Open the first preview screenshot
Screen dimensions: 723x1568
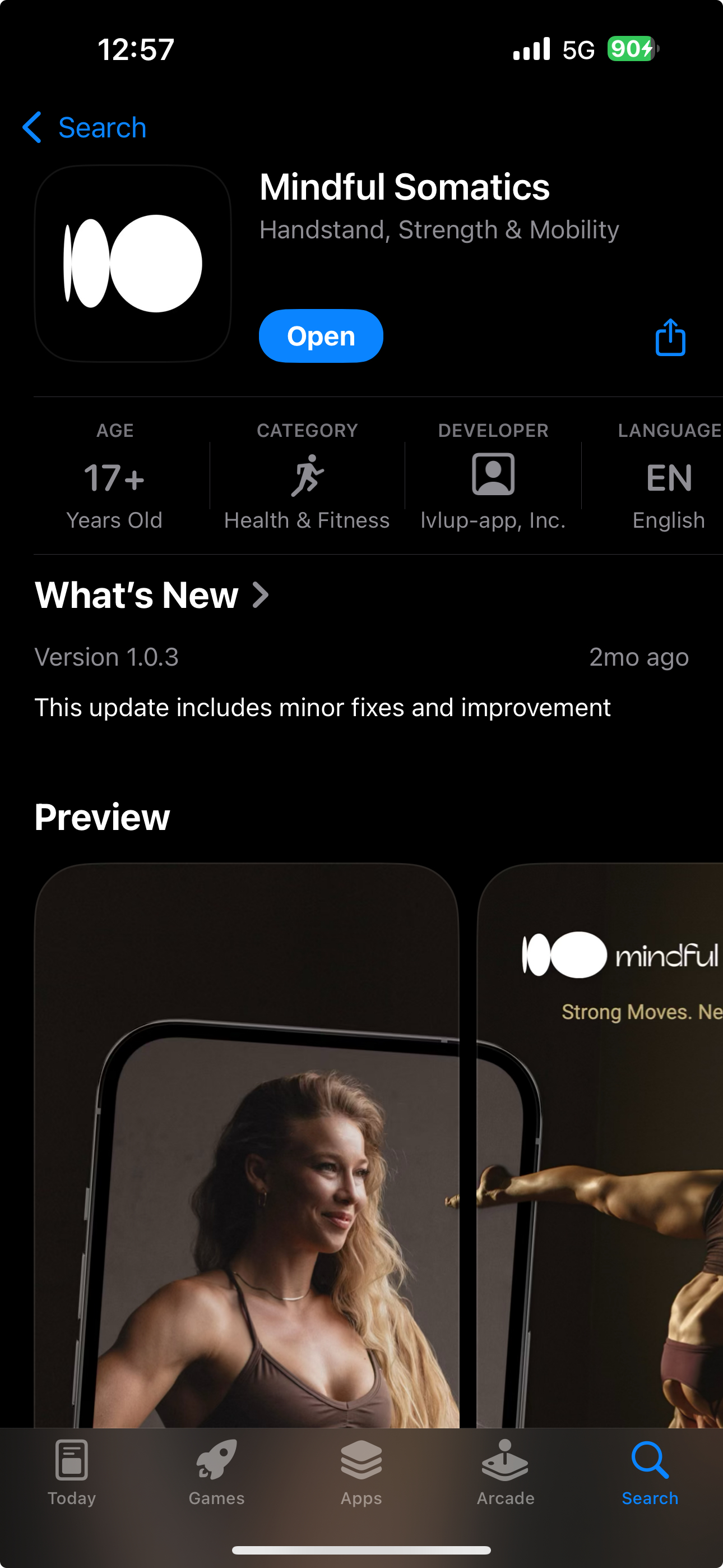click(247, 1145)
